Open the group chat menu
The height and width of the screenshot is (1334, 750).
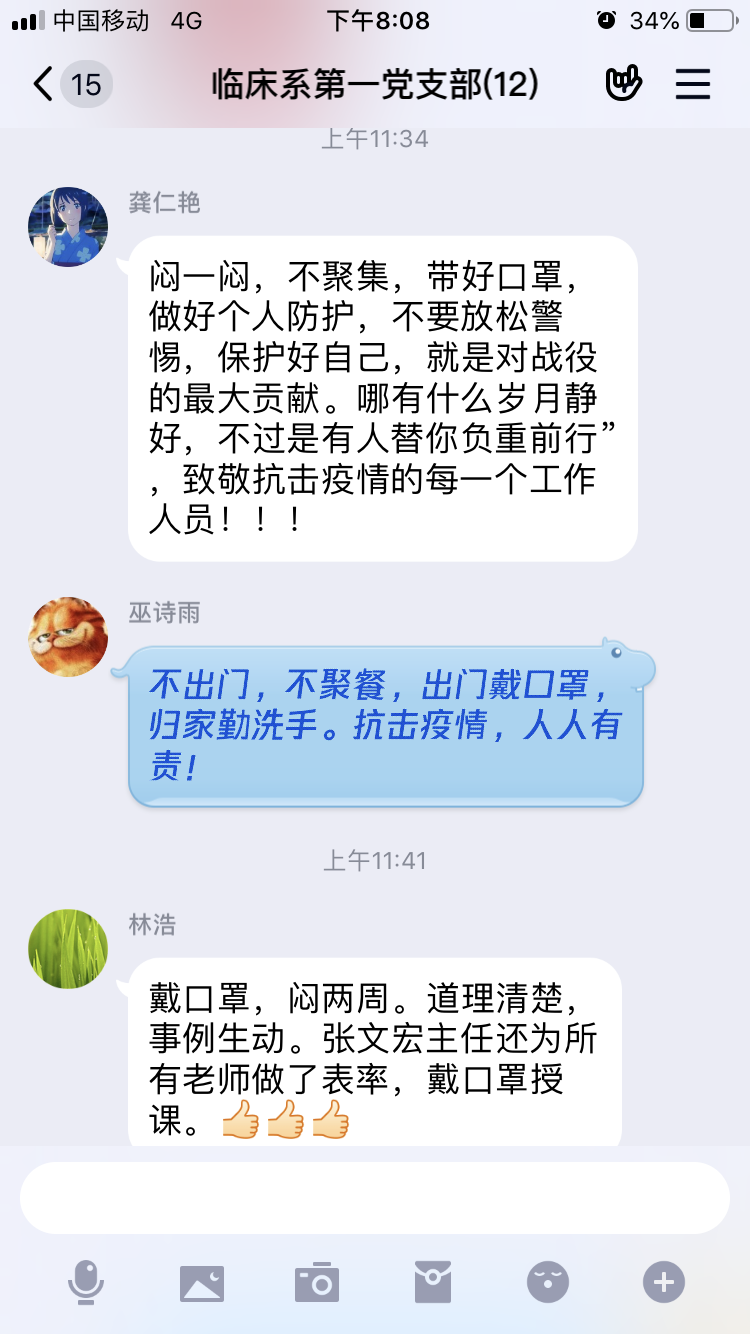(x=692, y=84)
